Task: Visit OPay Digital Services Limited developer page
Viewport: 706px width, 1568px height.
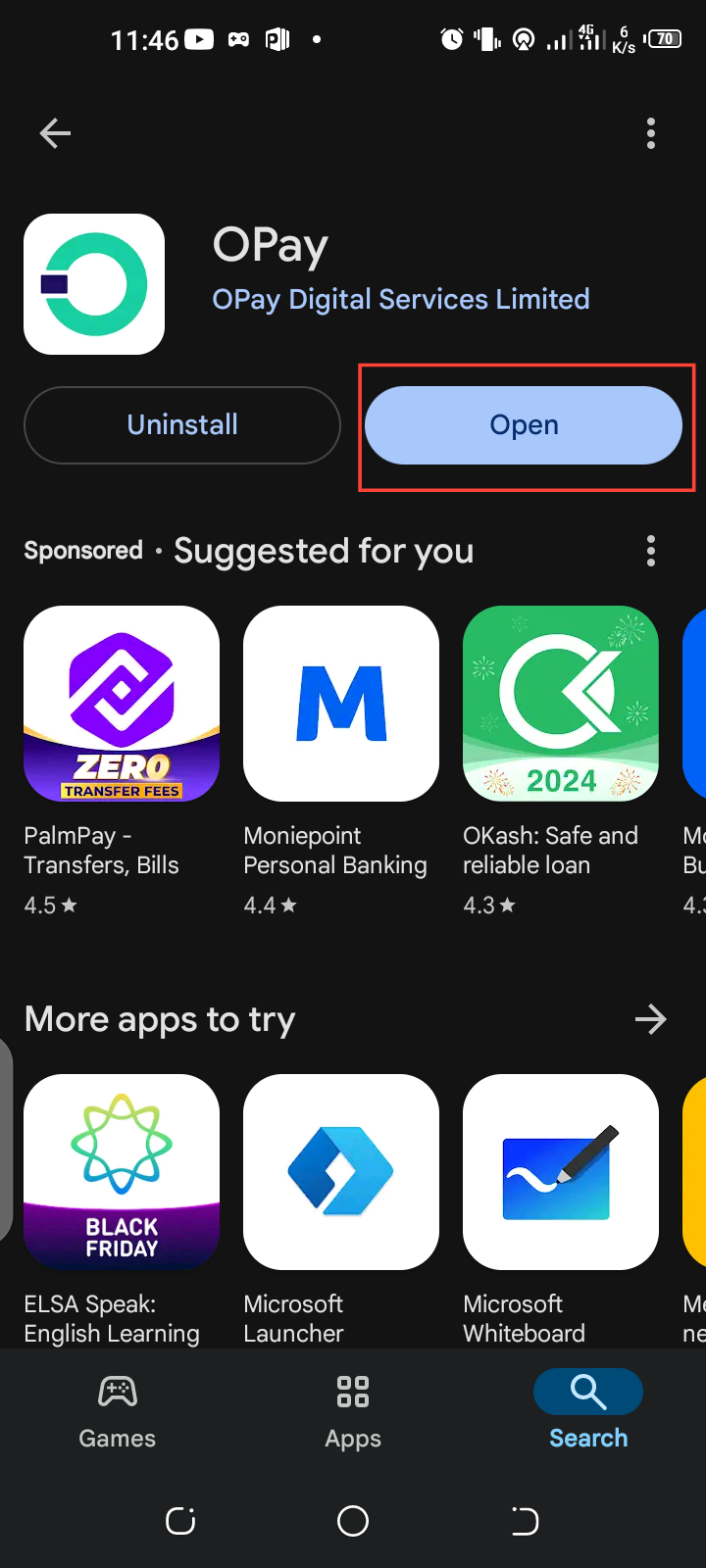Action: (400, 299)
